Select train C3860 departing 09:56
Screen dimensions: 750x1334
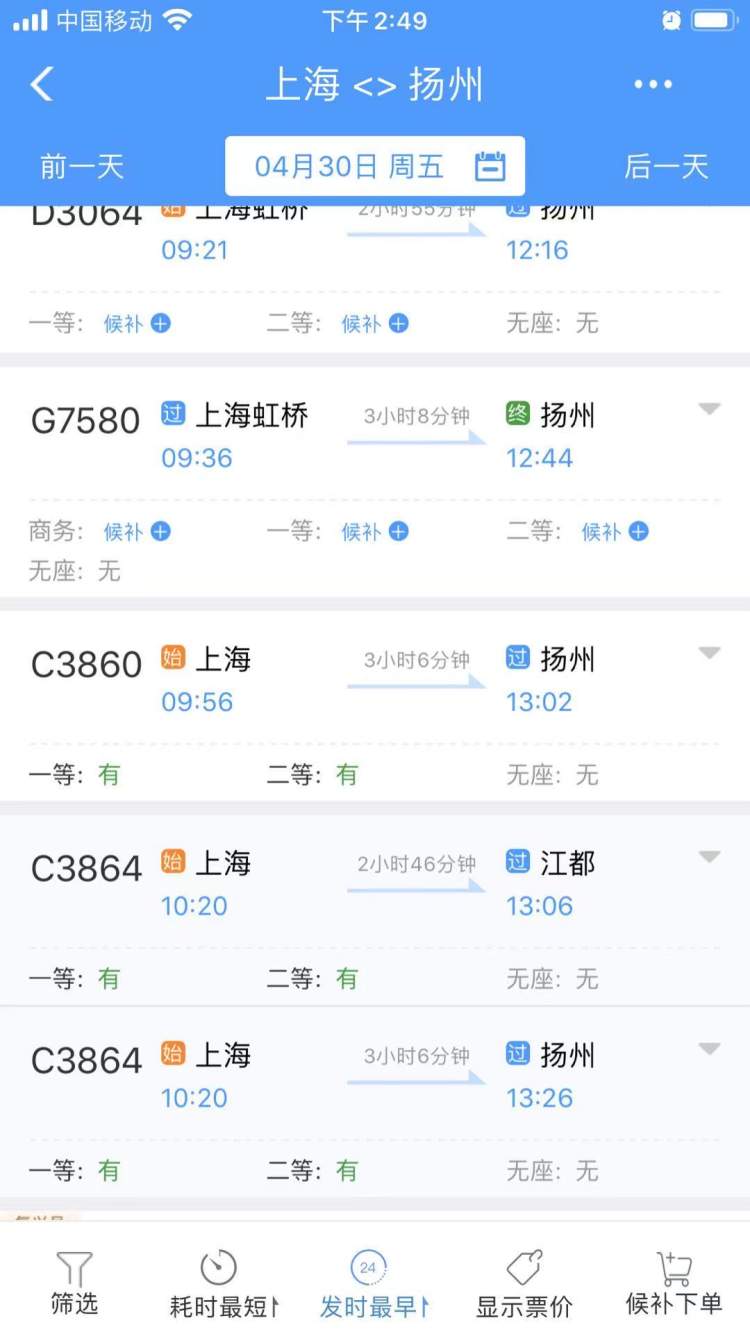point(375,706)
